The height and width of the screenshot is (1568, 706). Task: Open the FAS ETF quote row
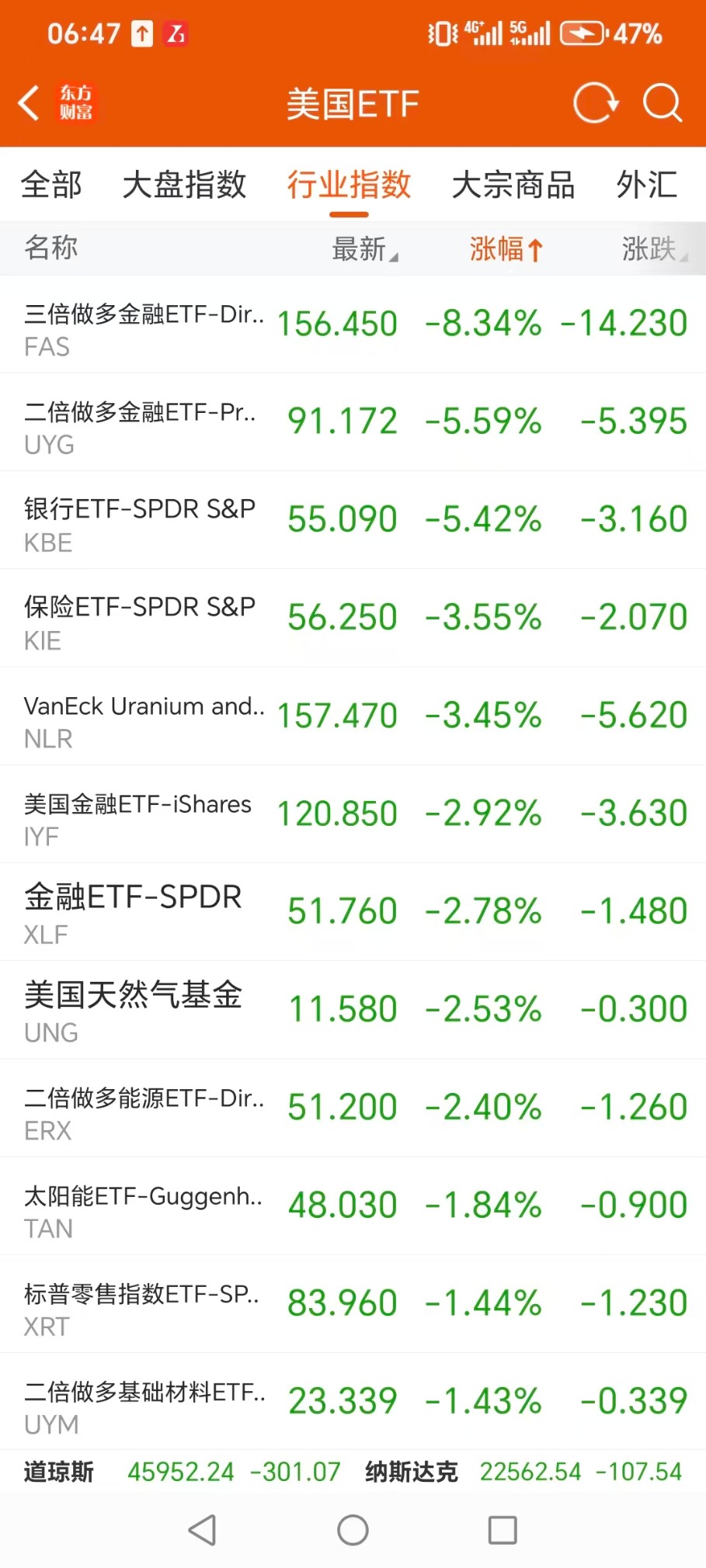click(353, 324)
